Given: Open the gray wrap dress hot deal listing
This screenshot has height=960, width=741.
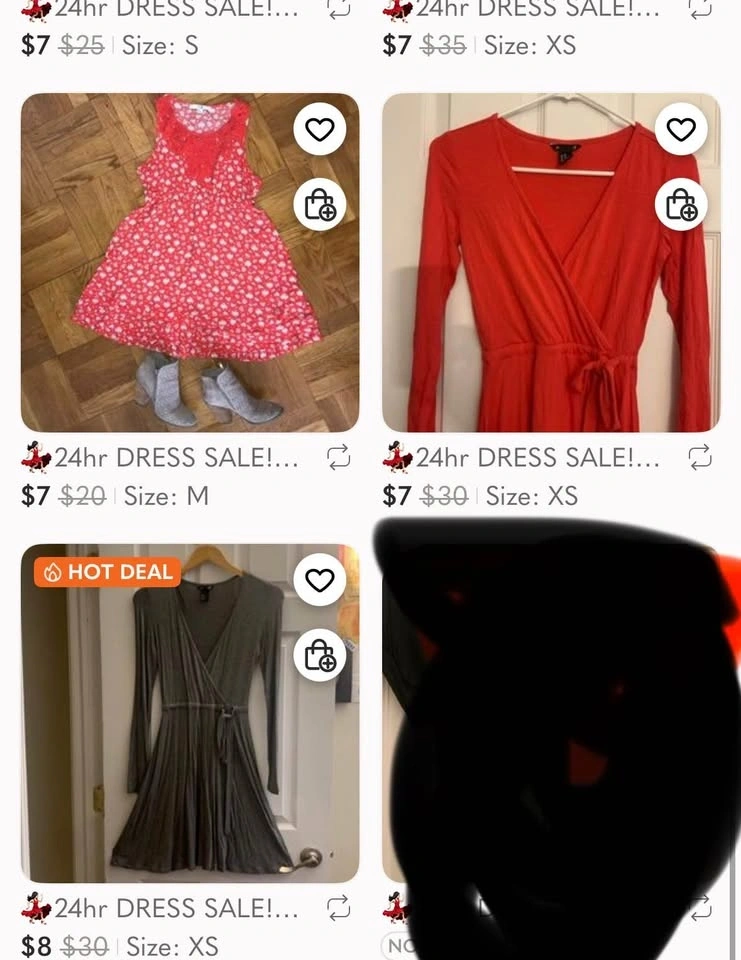Looking at the screenshot, I should click(190, 713).
